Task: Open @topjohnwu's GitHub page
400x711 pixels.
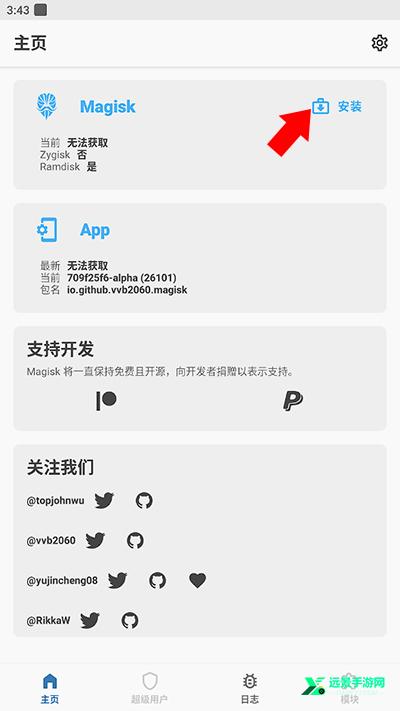Action: (144, 501)
